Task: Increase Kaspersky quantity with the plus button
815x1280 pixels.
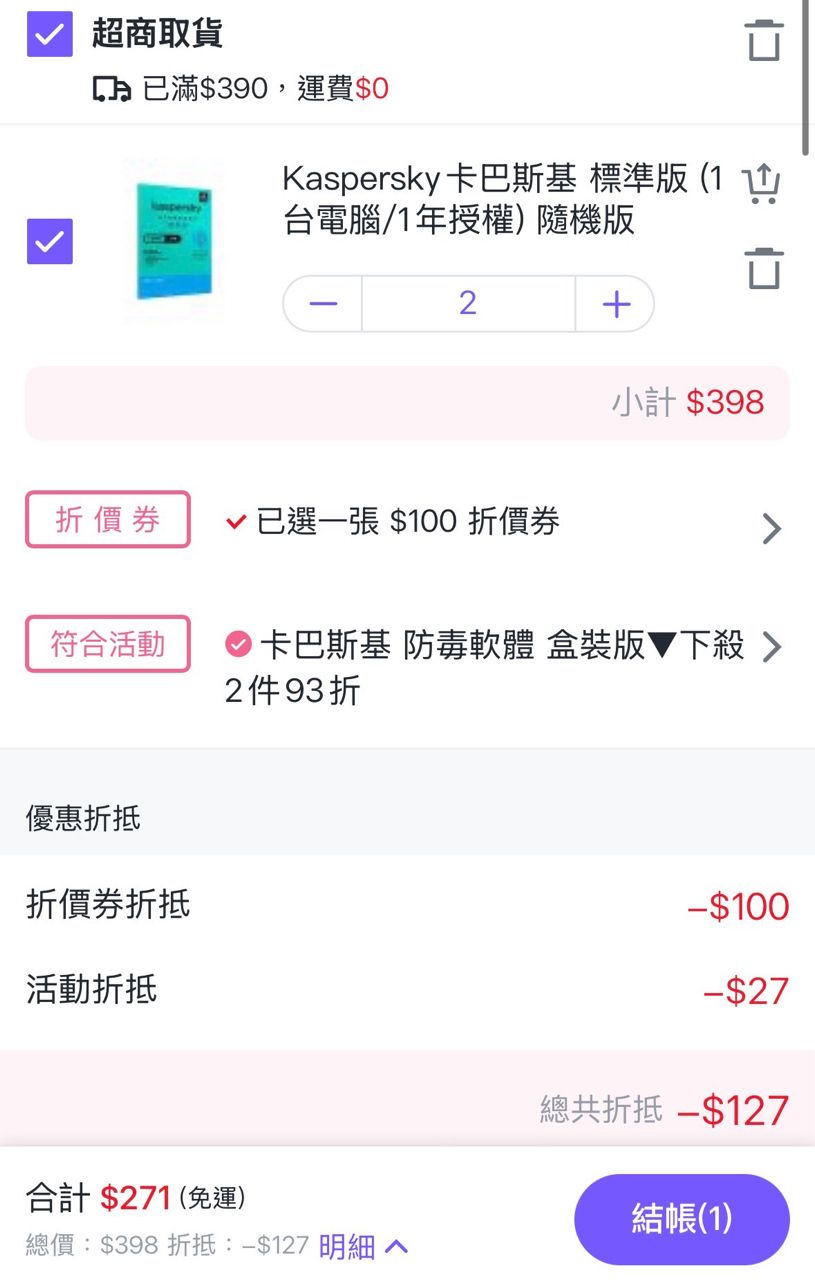Action: tap(616, 304)
